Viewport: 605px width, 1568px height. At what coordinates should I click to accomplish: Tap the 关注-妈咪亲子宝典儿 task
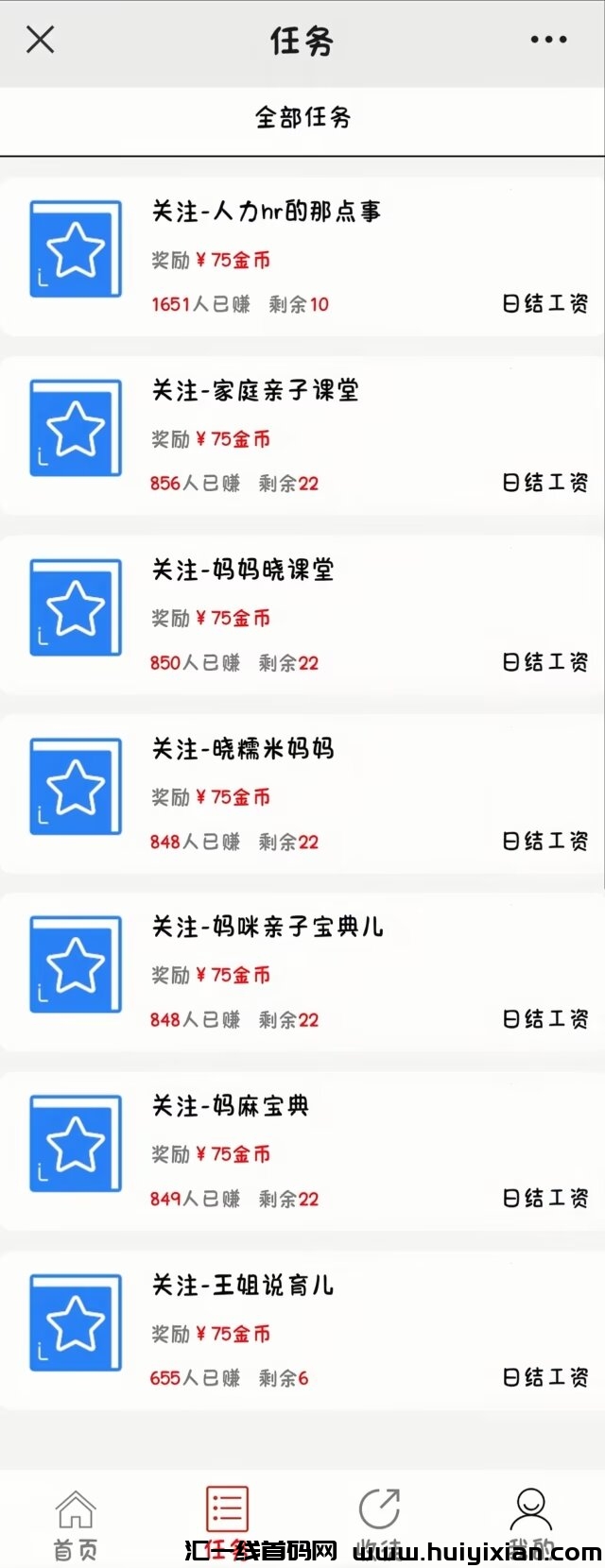point(268,928)
